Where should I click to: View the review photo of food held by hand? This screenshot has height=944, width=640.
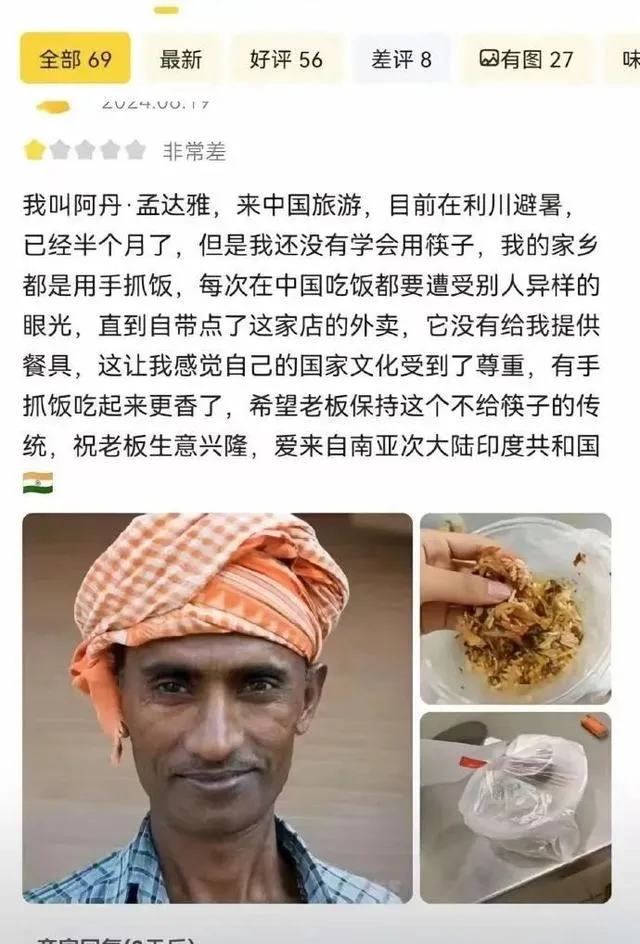tap(515, 609)
